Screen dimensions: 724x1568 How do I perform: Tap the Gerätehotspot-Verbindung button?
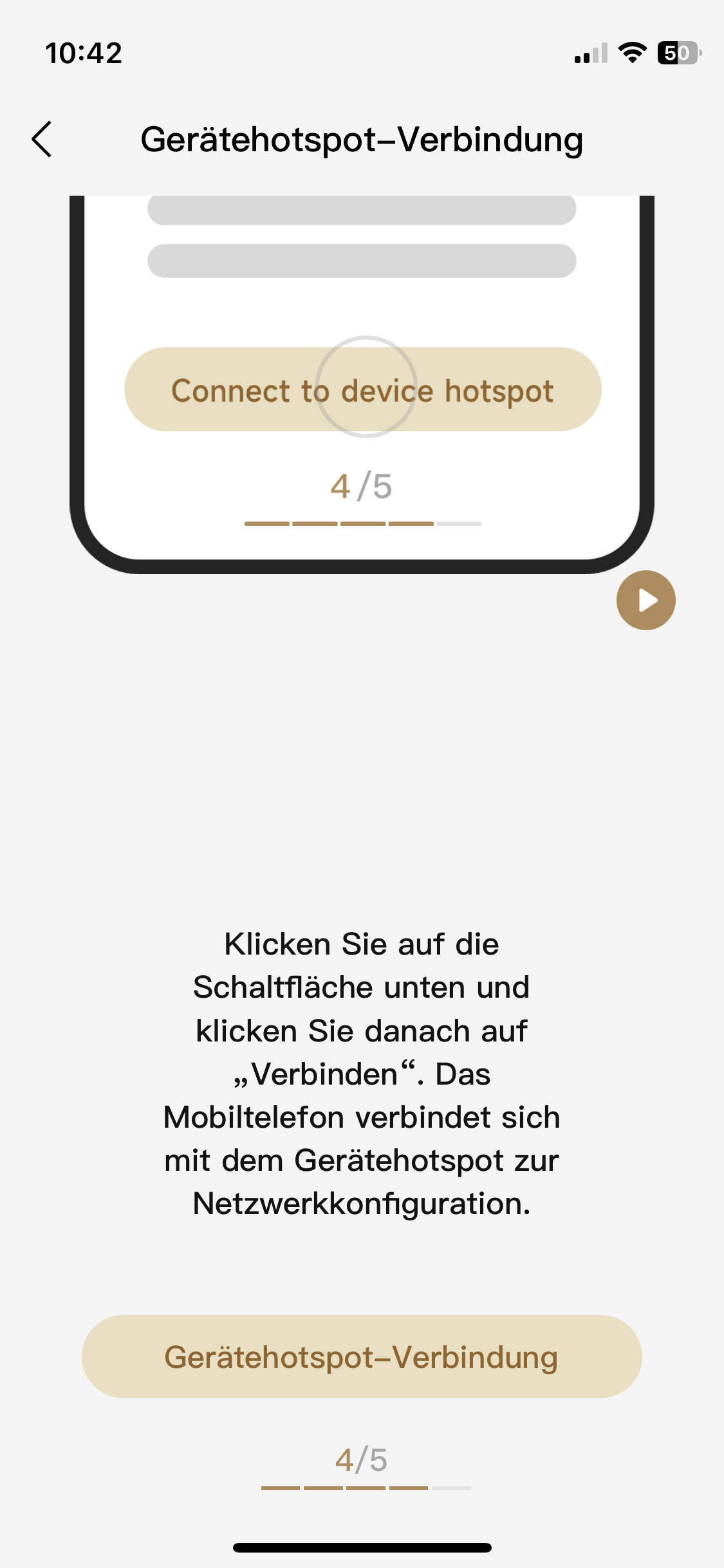362,1356
